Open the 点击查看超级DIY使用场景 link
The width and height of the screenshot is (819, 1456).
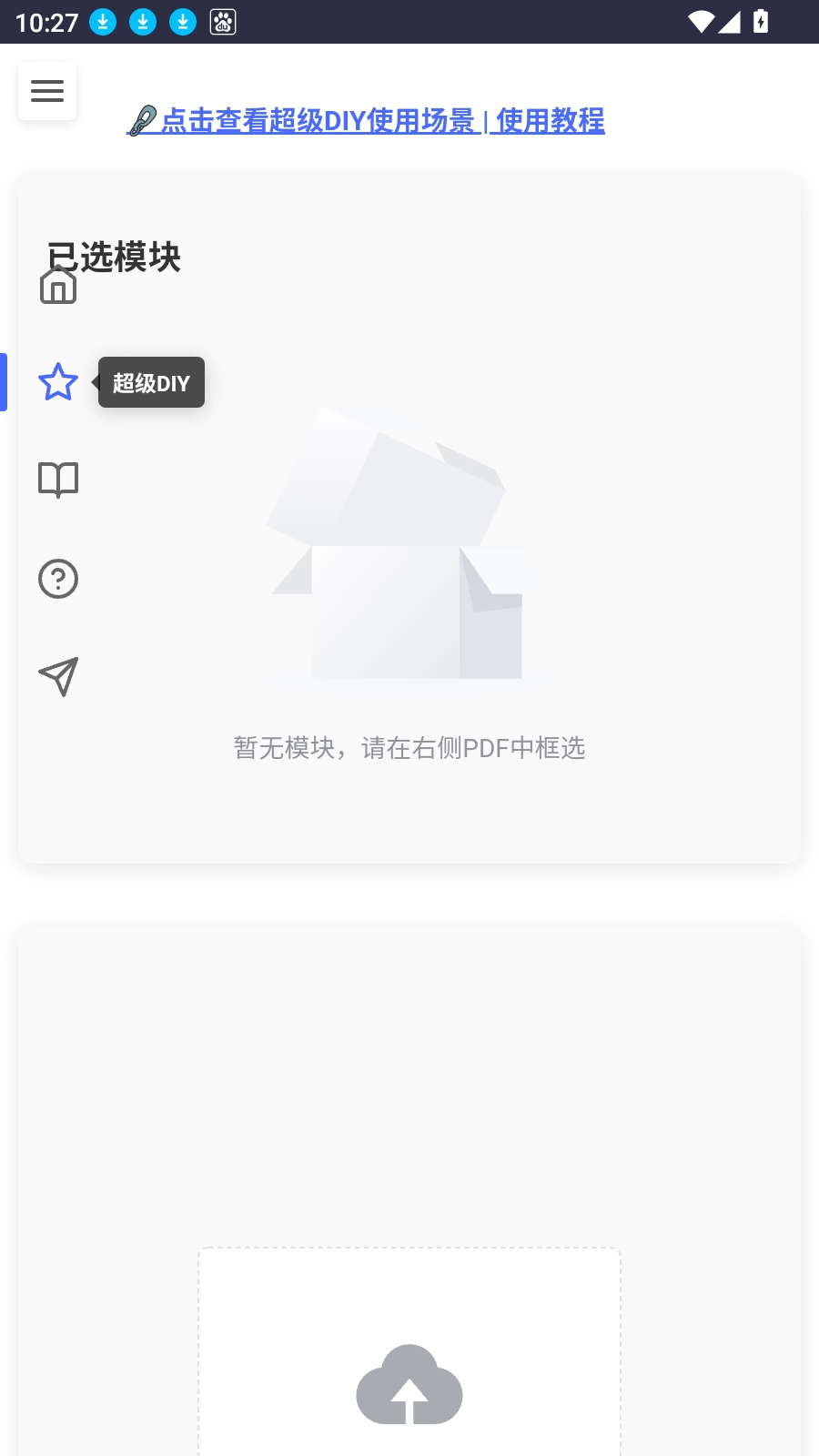[x=320, y=121]
